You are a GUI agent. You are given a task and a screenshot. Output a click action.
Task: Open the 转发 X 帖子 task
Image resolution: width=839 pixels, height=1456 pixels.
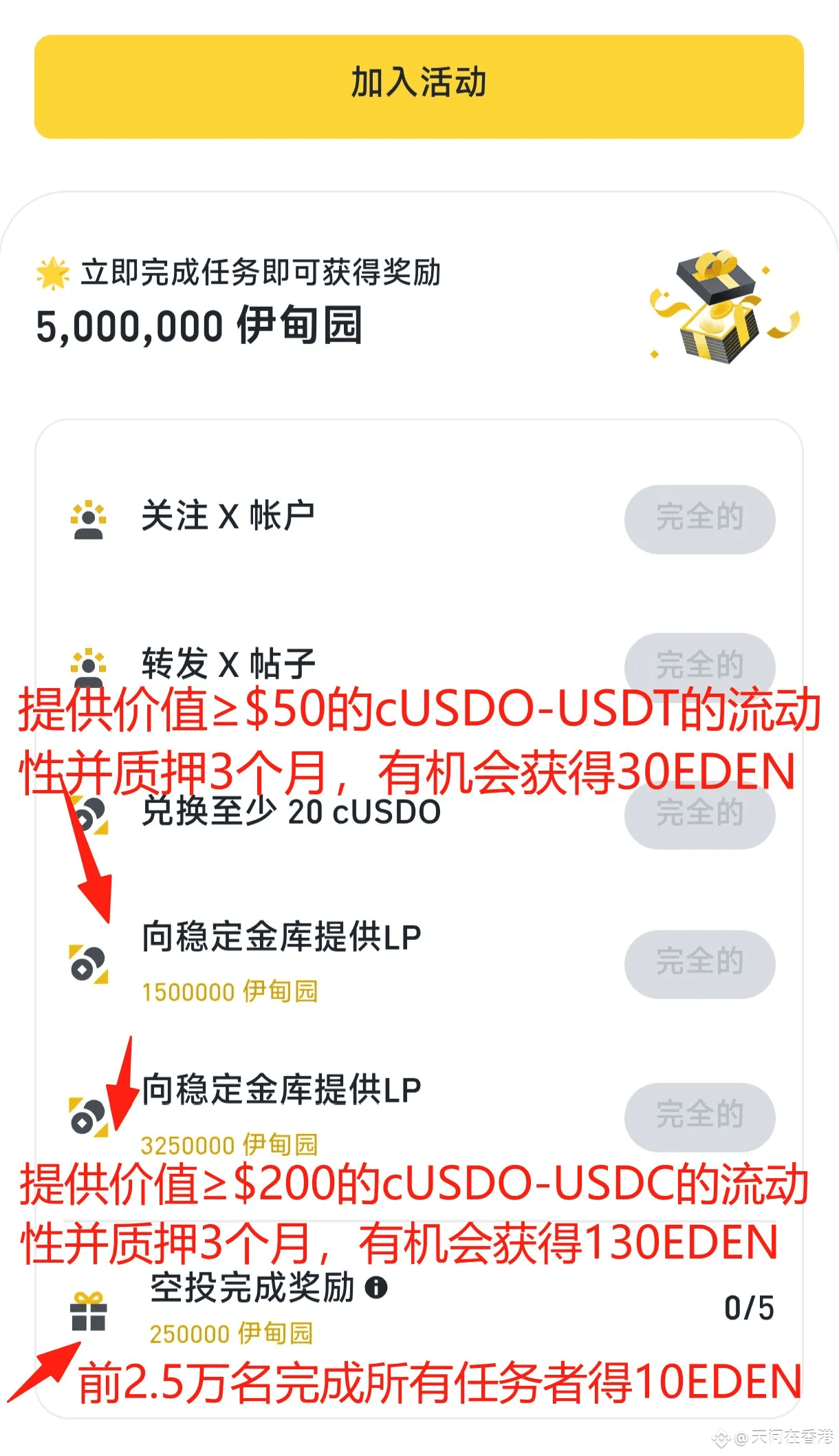click(x=228, y=663)
